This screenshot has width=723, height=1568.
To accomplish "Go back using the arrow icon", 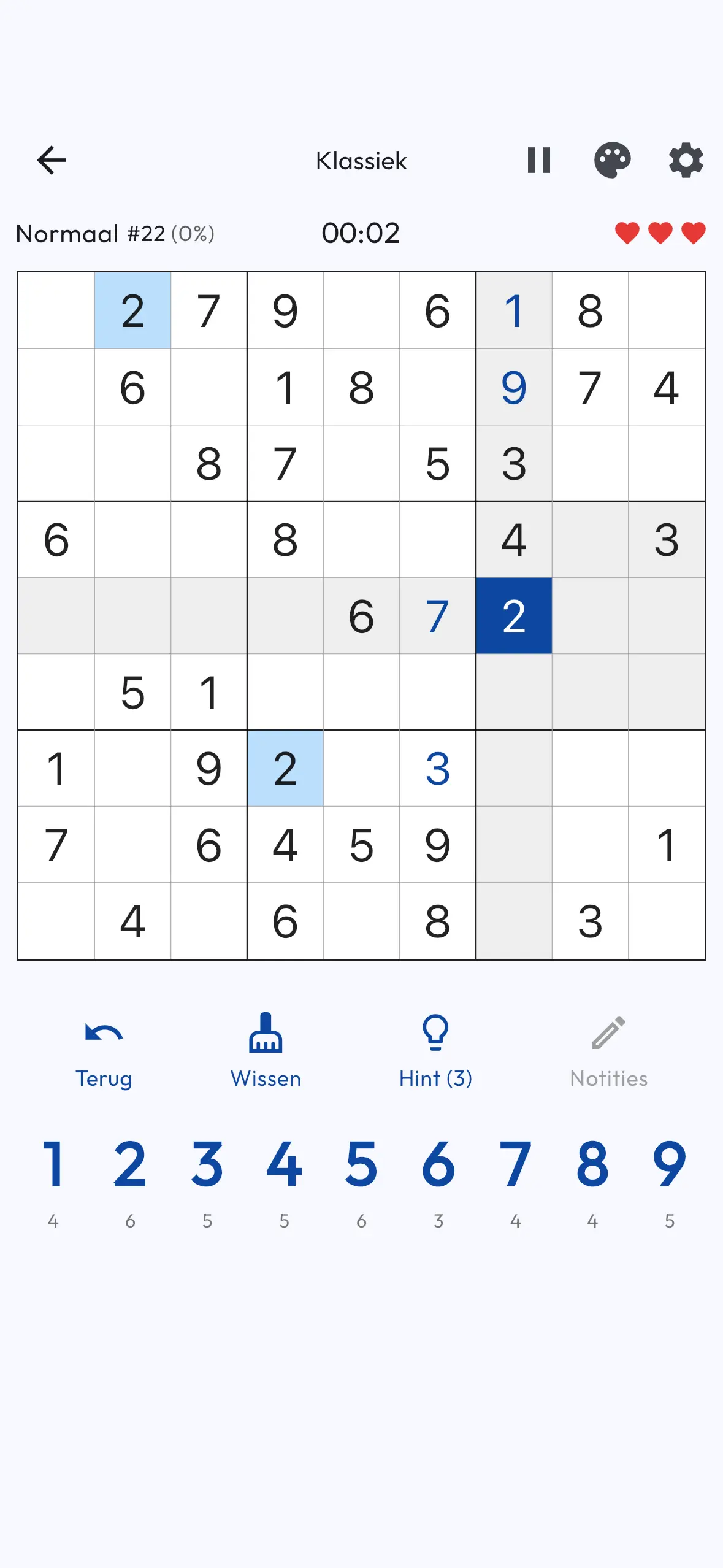I will [x=52, y=161].
